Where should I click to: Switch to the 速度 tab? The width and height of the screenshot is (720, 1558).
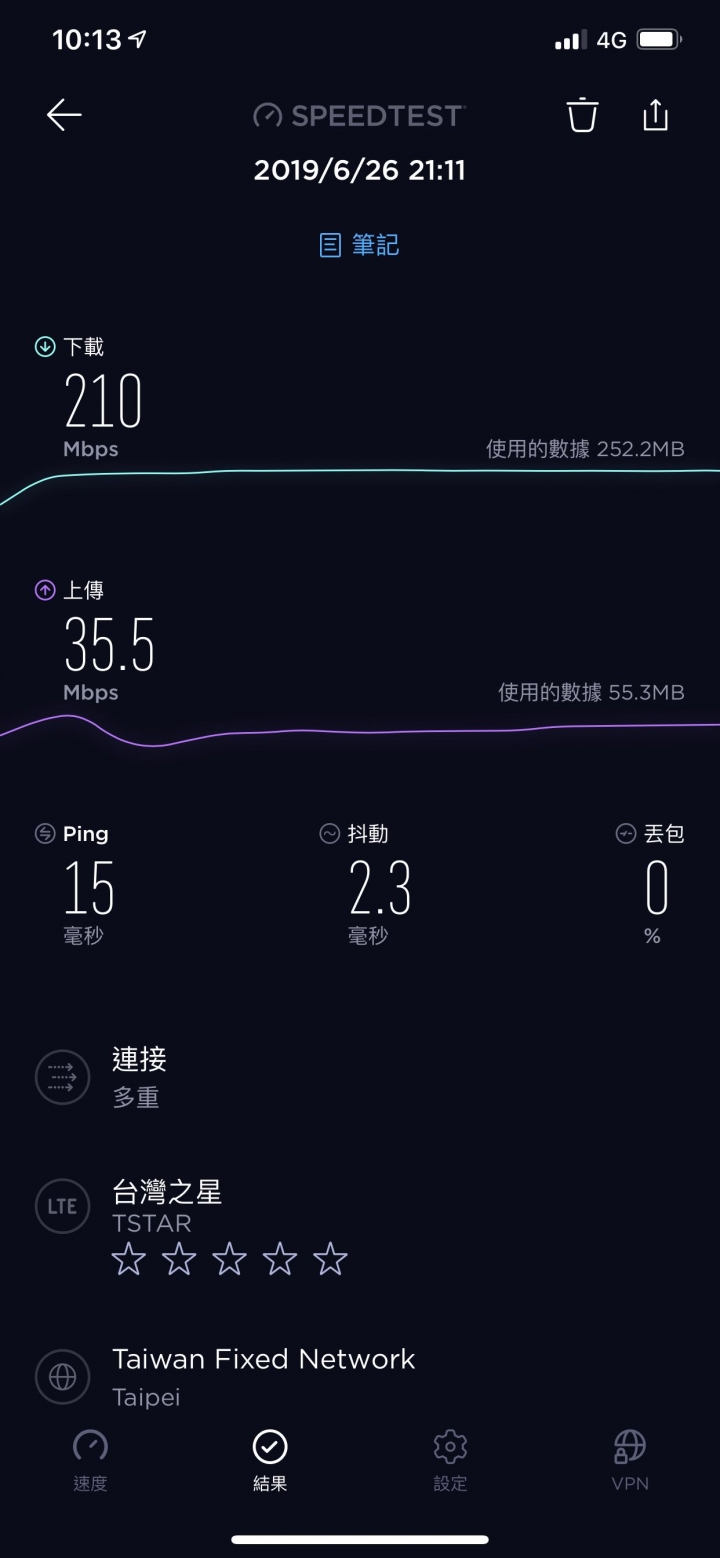click(90, 1461)
